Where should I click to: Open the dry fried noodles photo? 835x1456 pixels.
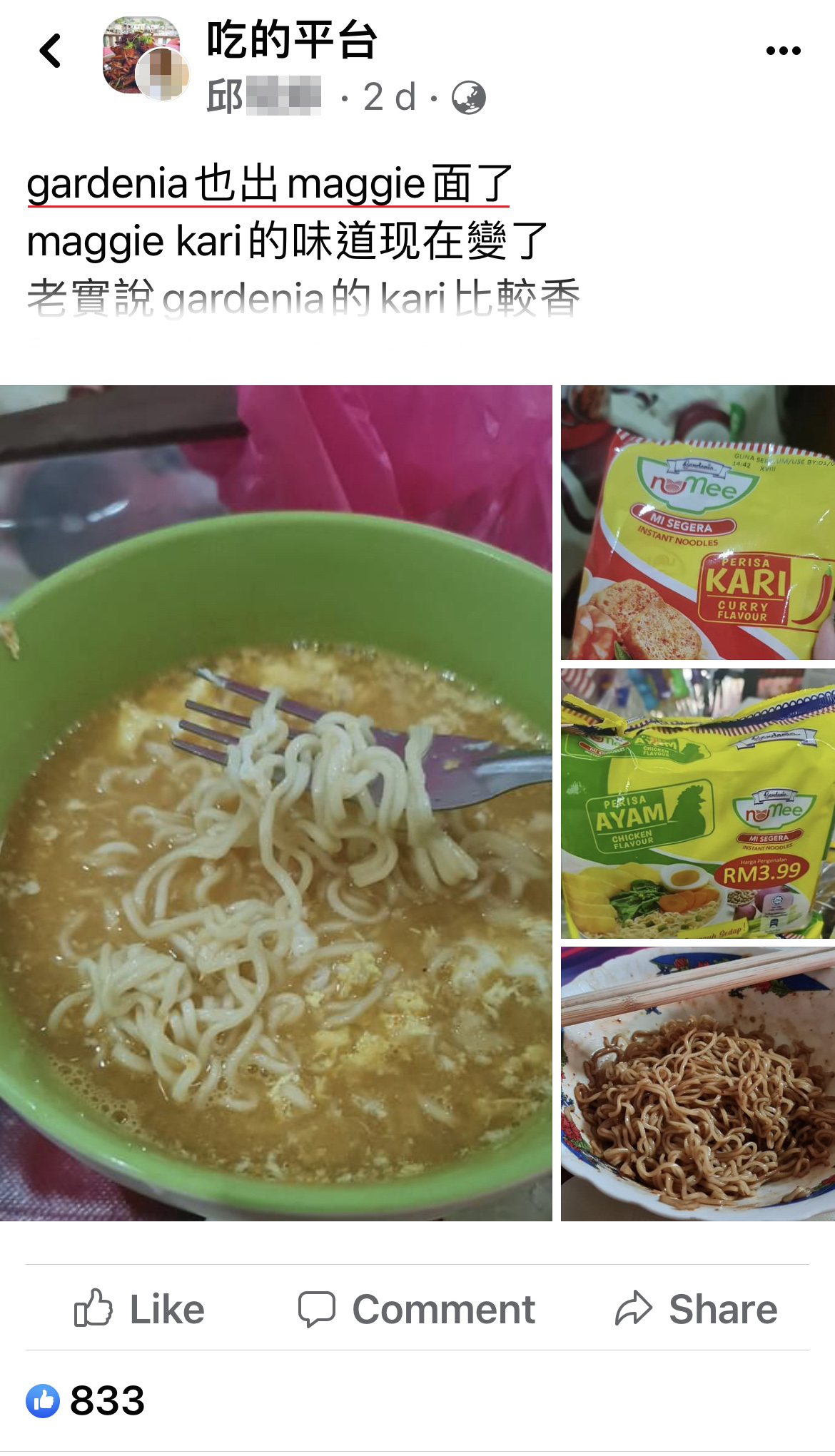tap(697, 1084)
